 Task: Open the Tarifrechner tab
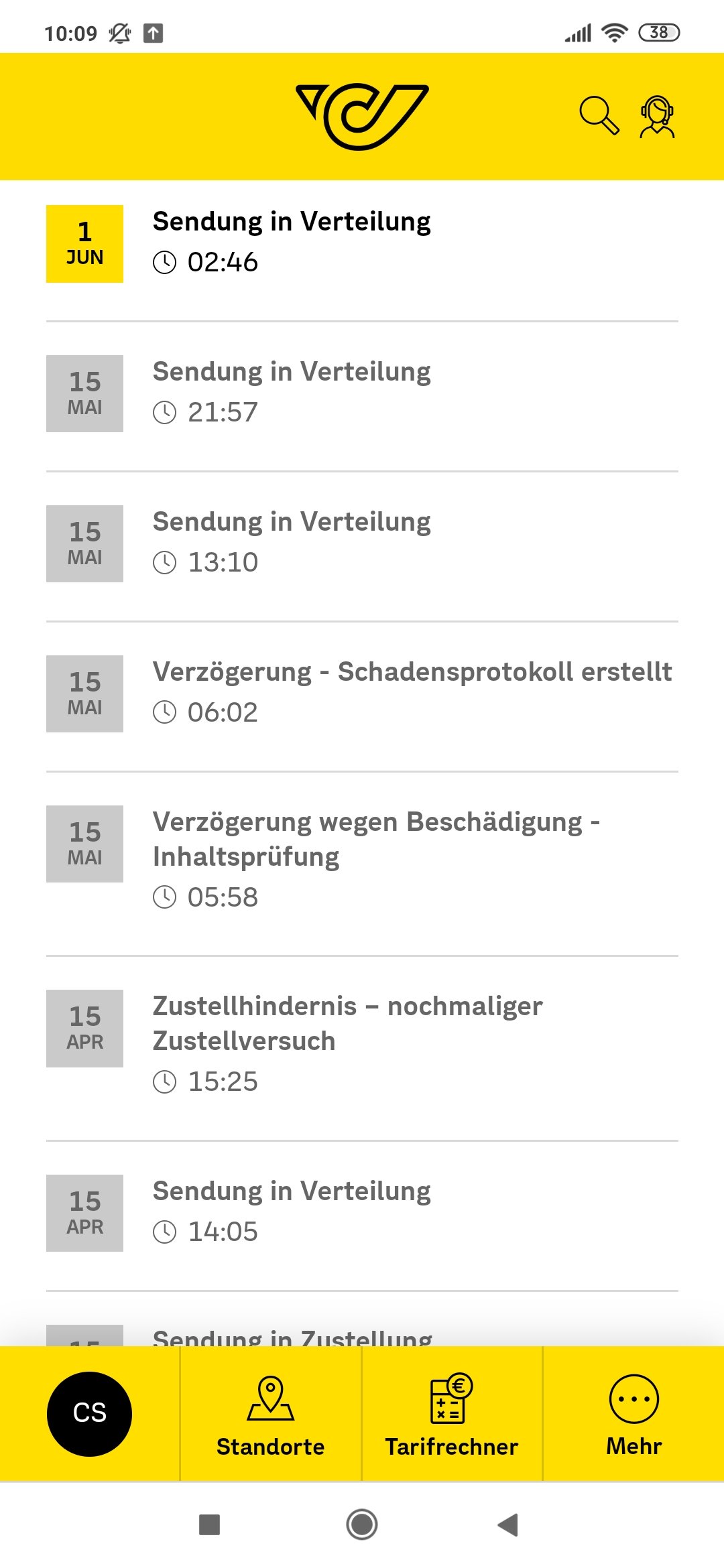(x=452, y=1415)
